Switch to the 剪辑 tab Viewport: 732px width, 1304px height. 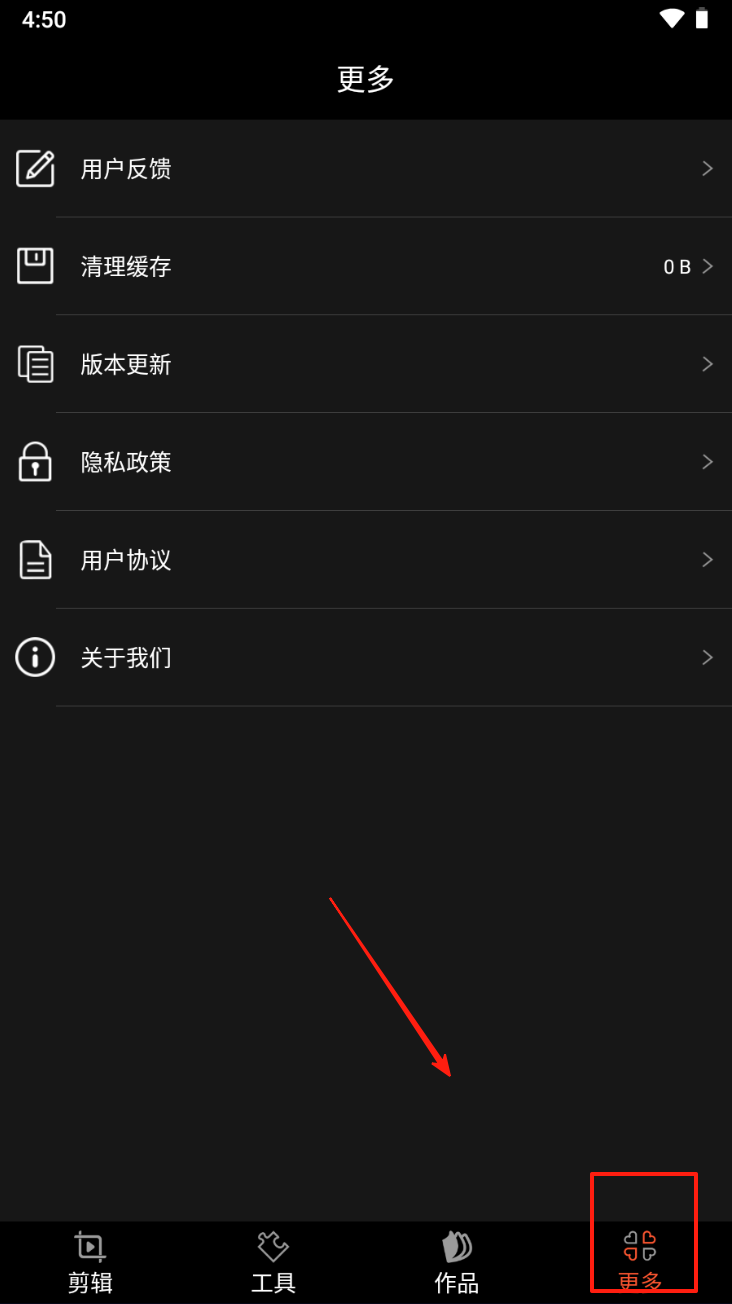[91, 1263]
